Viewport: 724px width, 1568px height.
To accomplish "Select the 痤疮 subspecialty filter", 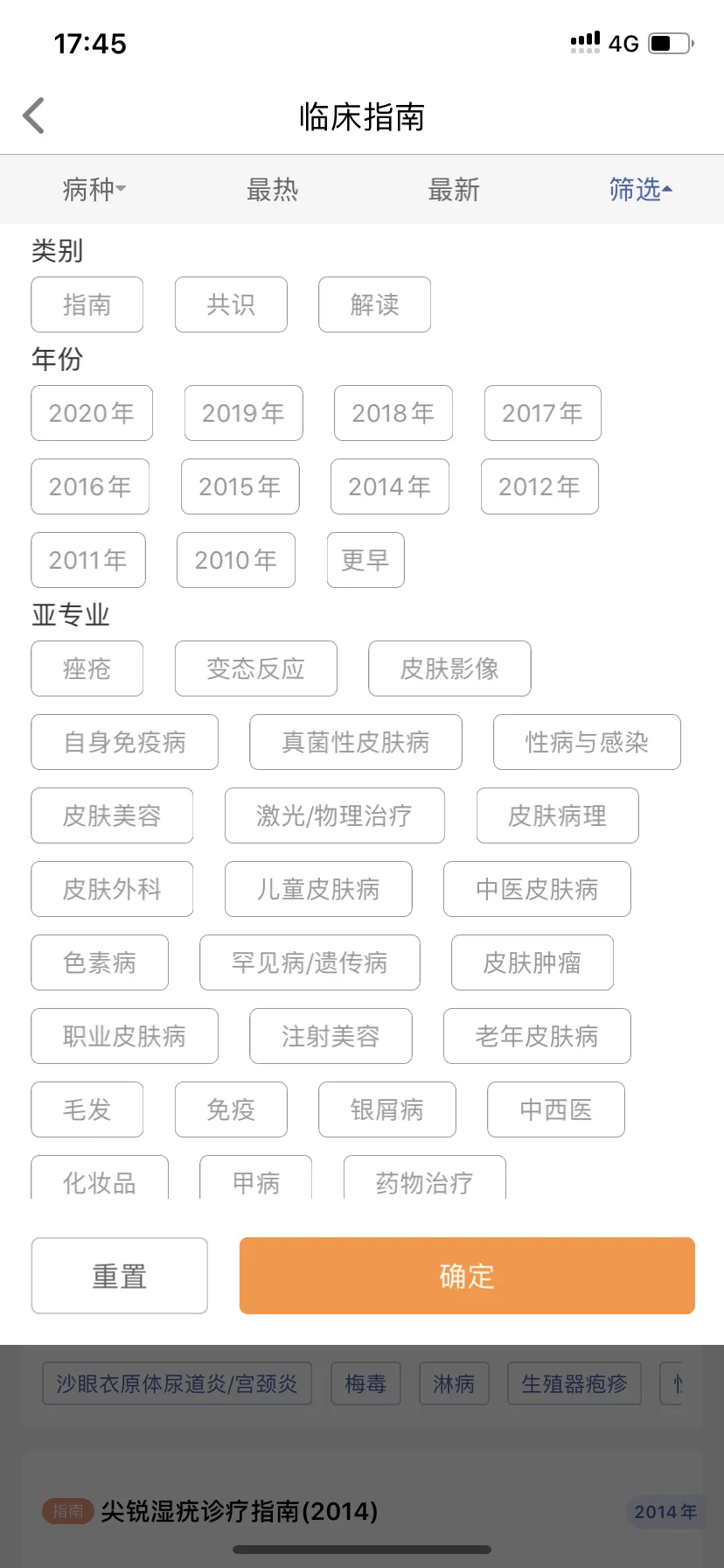I will (x=87, y=668).
